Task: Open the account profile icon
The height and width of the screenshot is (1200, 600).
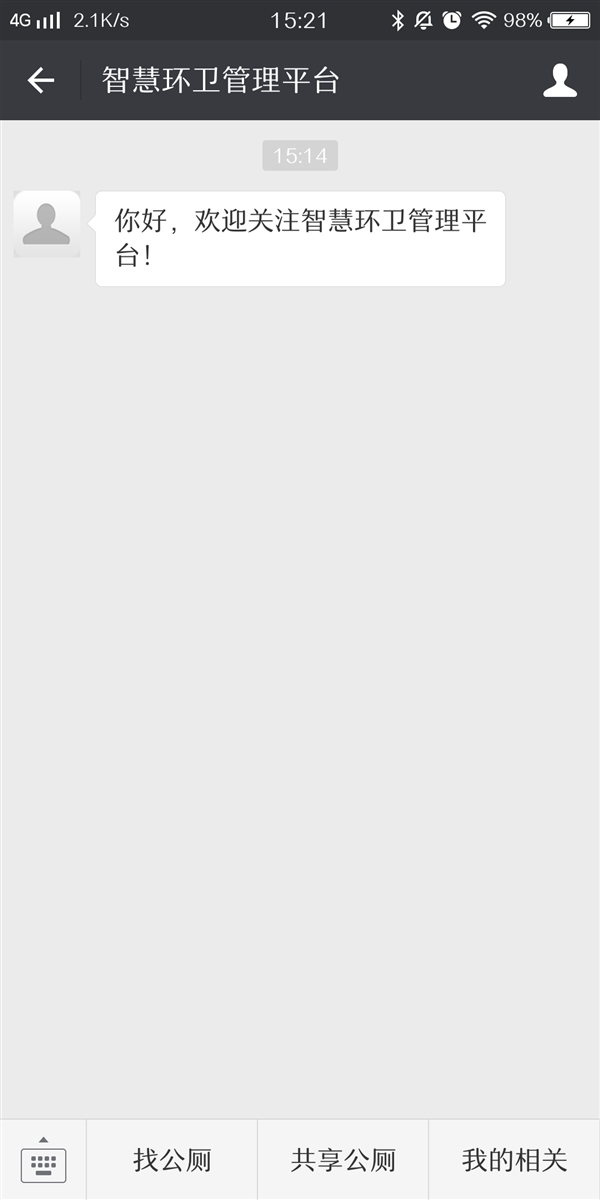Action: [x=560, y=80]
